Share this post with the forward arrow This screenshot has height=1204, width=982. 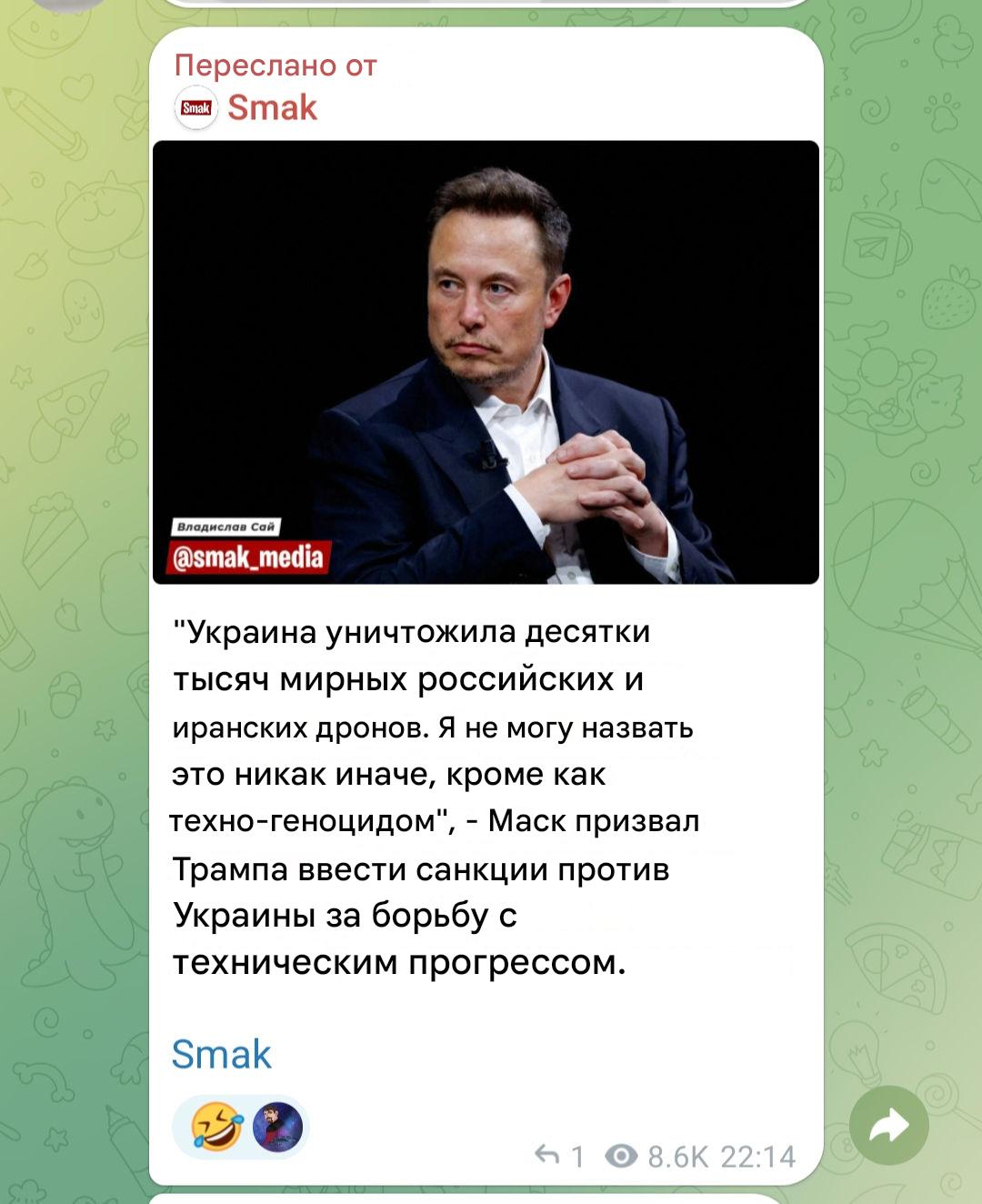[888, 1126]
